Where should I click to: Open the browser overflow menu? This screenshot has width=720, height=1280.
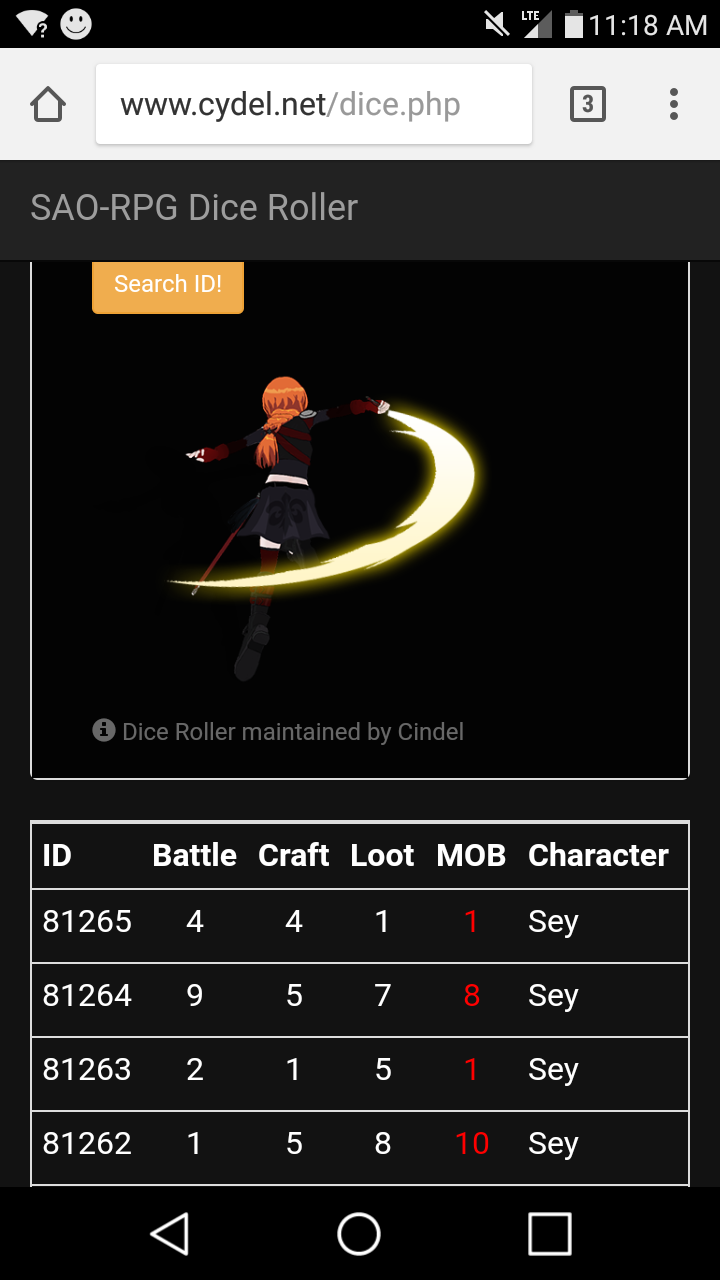(x=674, y=104)
